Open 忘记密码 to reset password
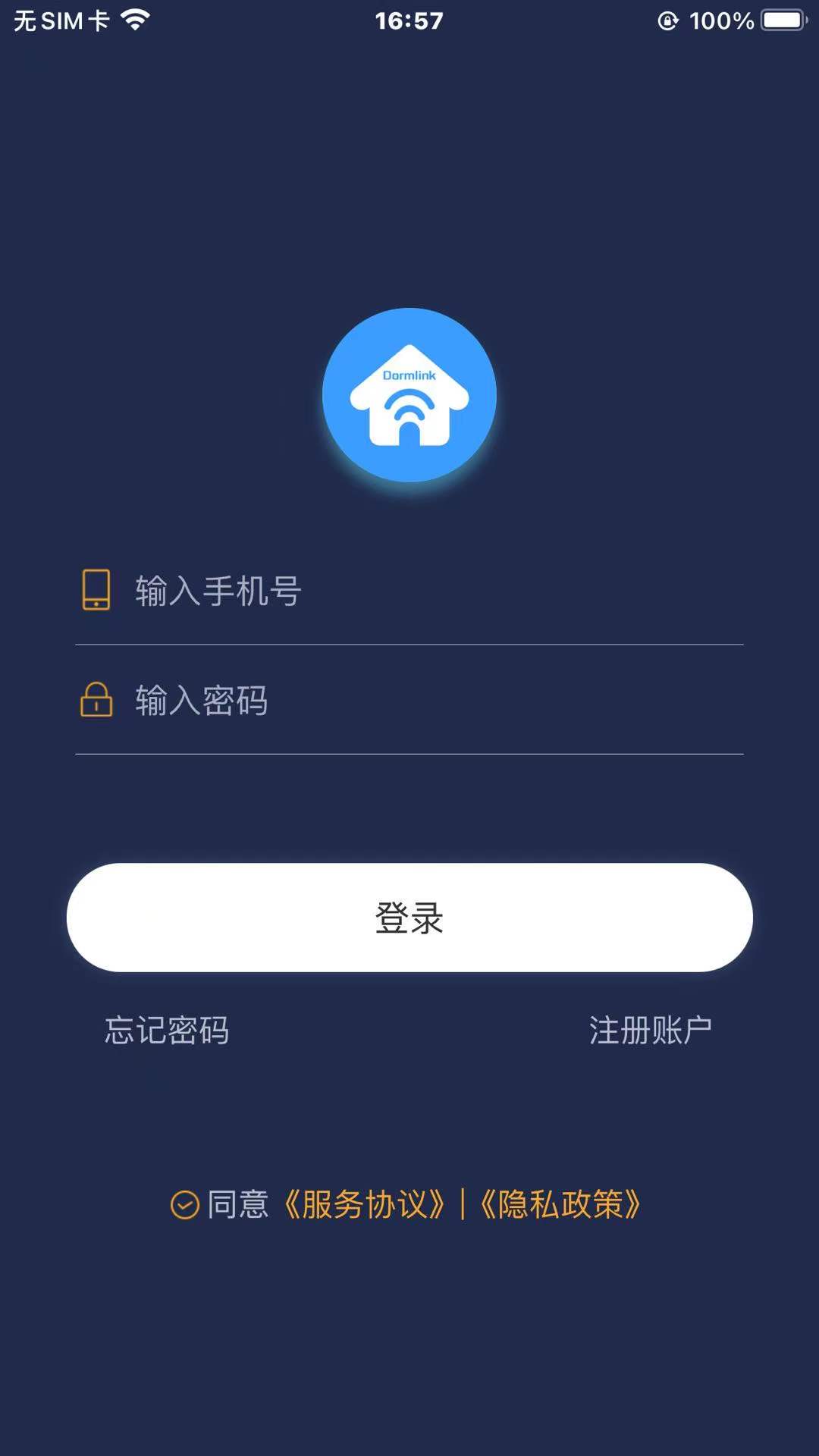This screenshot has height=1456, width=819. click(x=167, y=1031)
